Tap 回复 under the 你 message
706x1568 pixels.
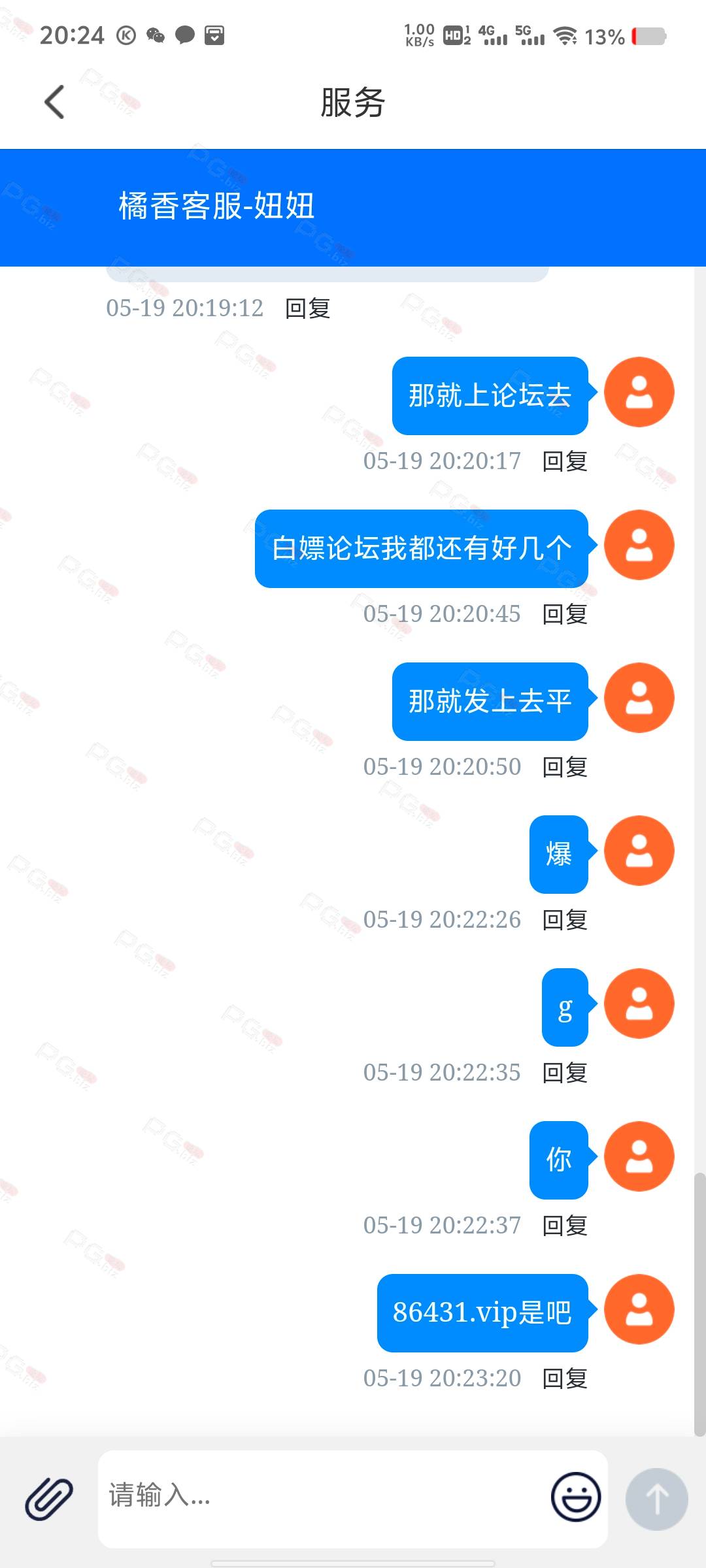tap(565, 1226)
